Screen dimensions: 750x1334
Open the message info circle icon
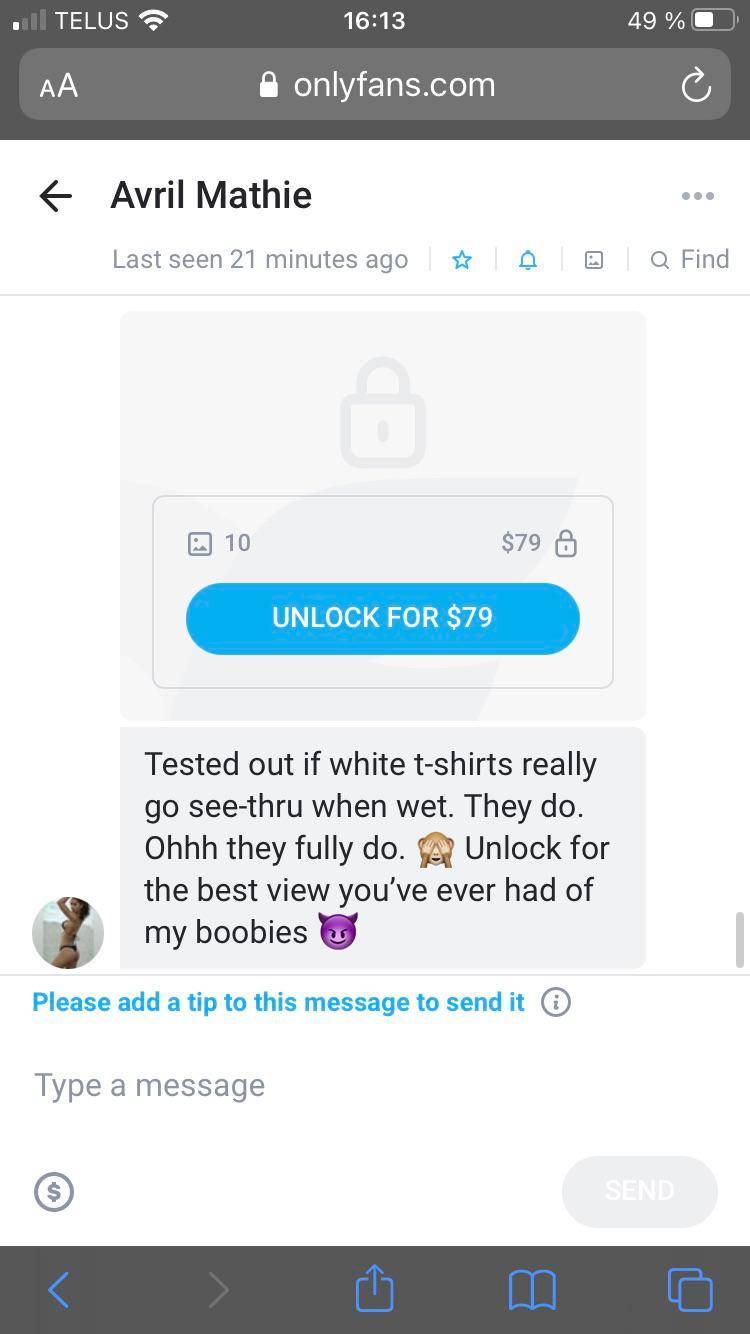click(556, 1001)
